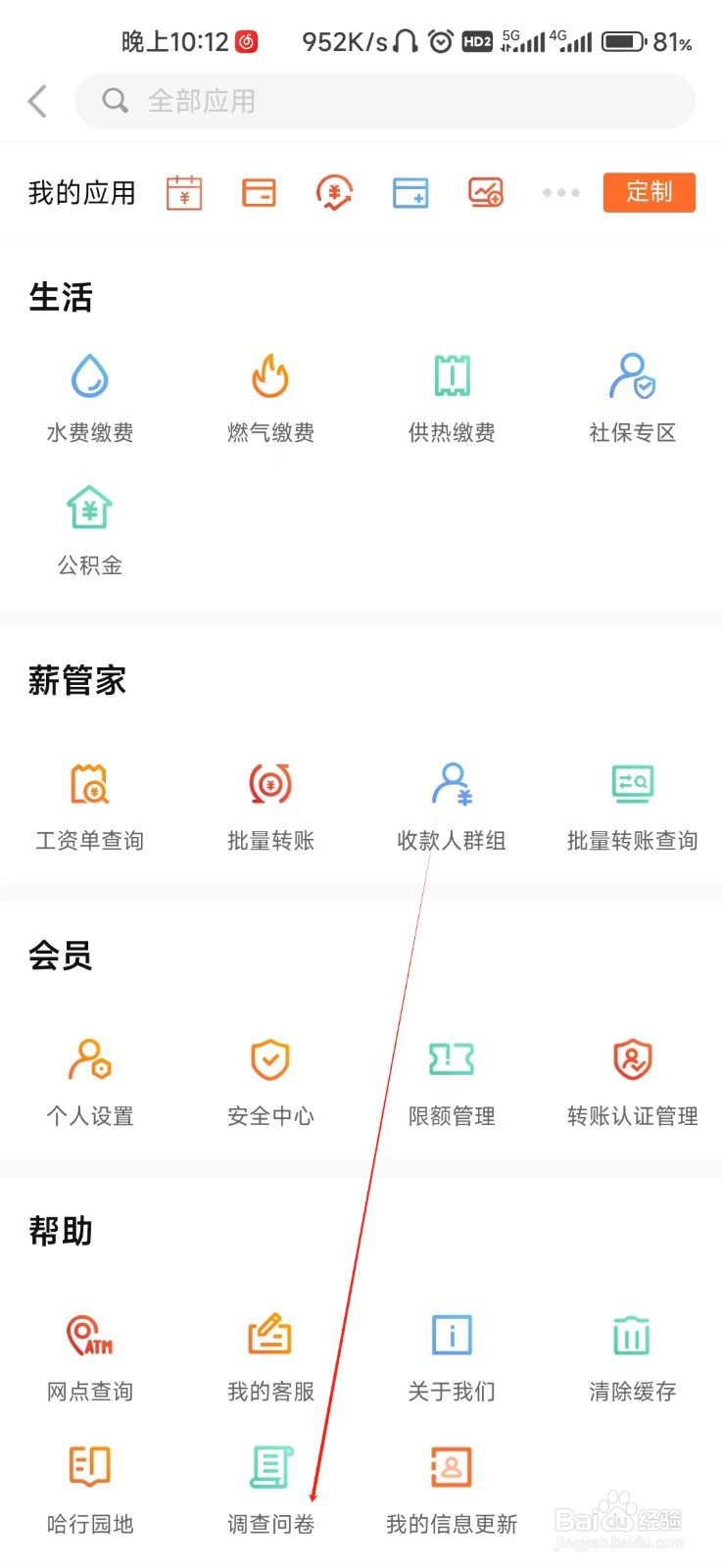Tap the 定制 customize button
This screenshot has width=723, height=1568.
pos(650,192)
